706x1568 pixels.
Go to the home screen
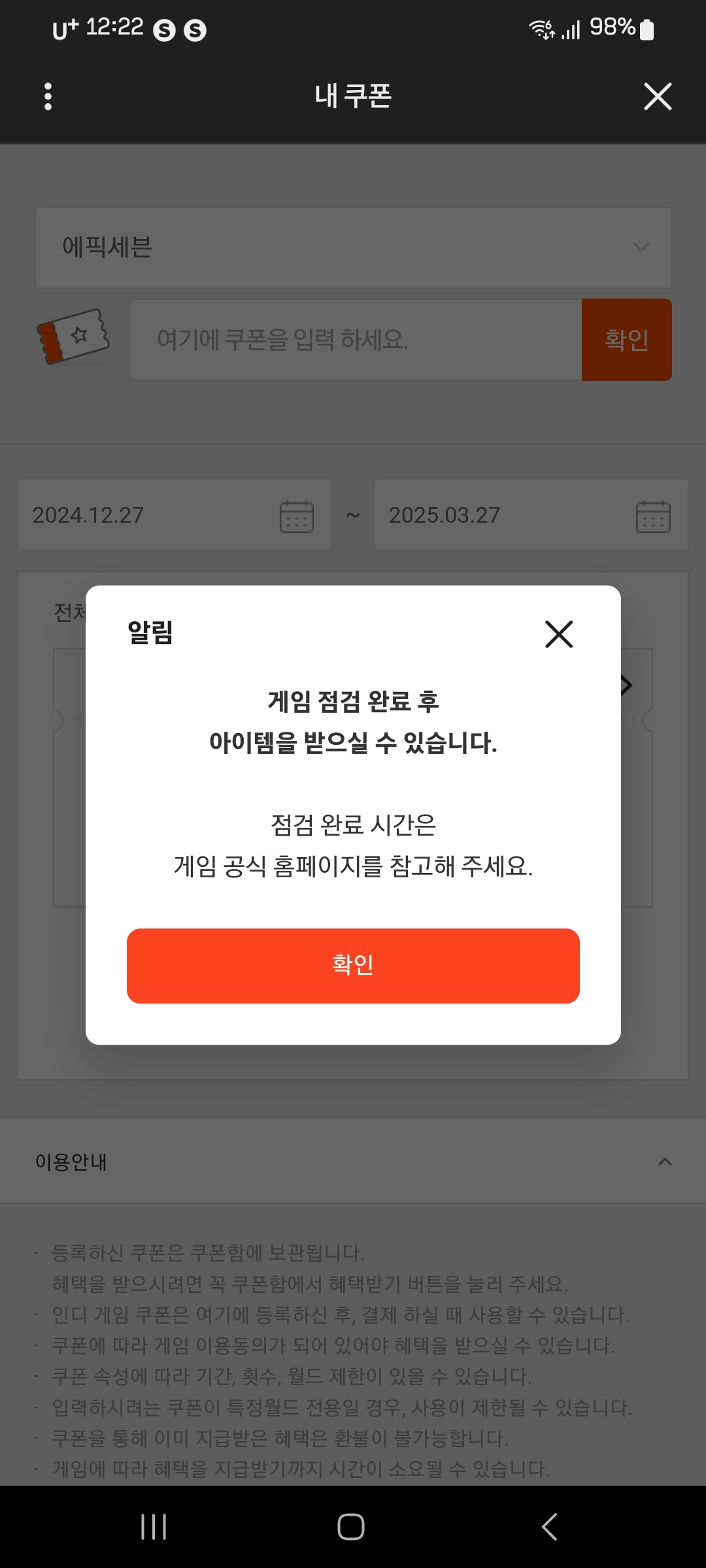[351, 1527]
